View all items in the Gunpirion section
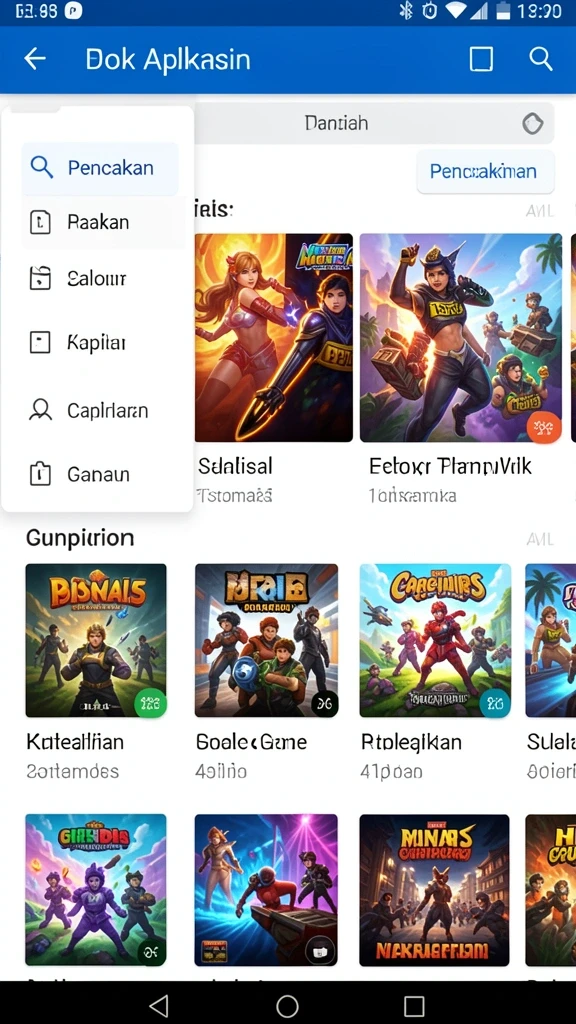 pos(540,539)
